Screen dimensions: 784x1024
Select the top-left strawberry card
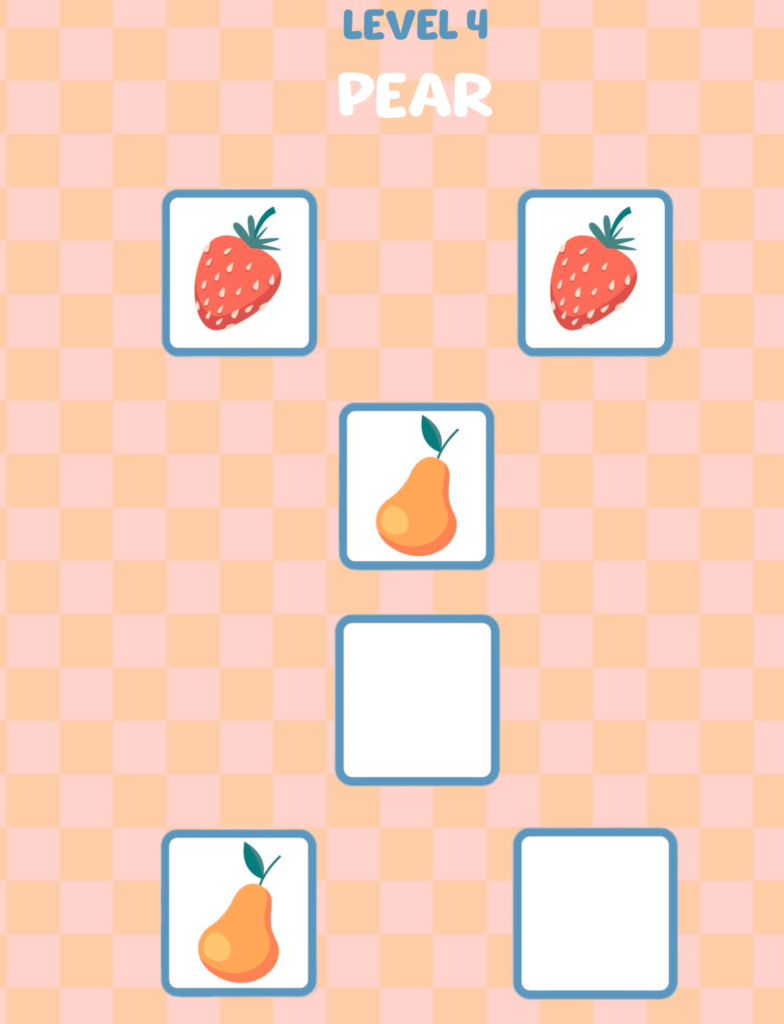[241, 272]
